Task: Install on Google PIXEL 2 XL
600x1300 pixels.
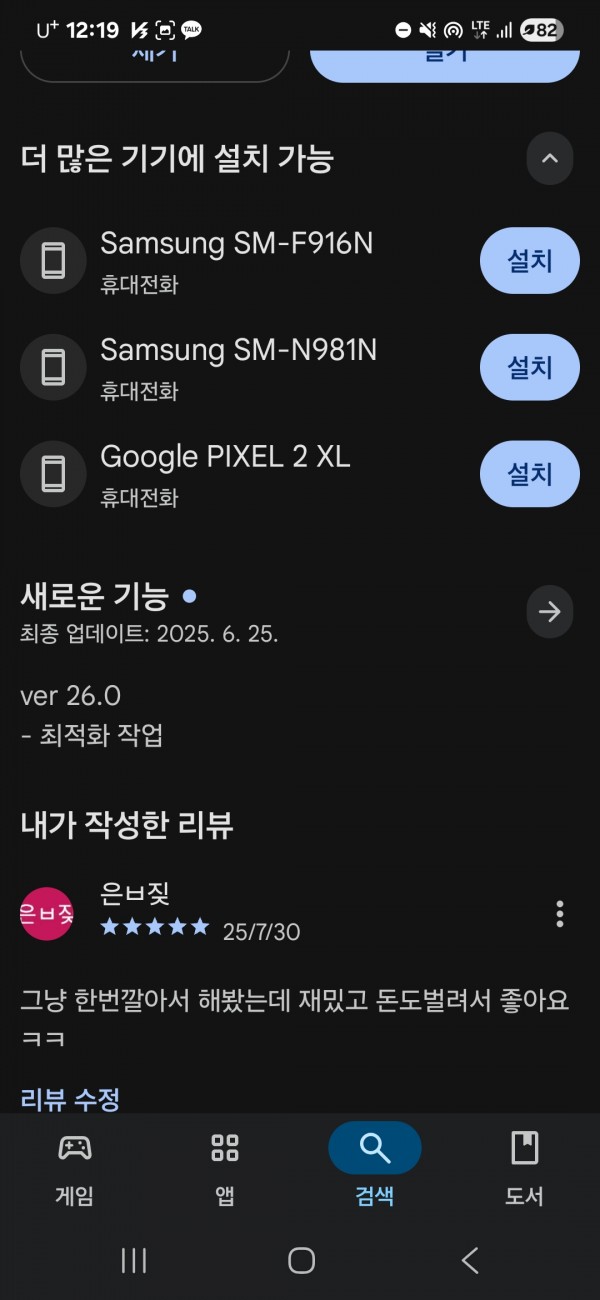Action: click(x=530, y=474)
